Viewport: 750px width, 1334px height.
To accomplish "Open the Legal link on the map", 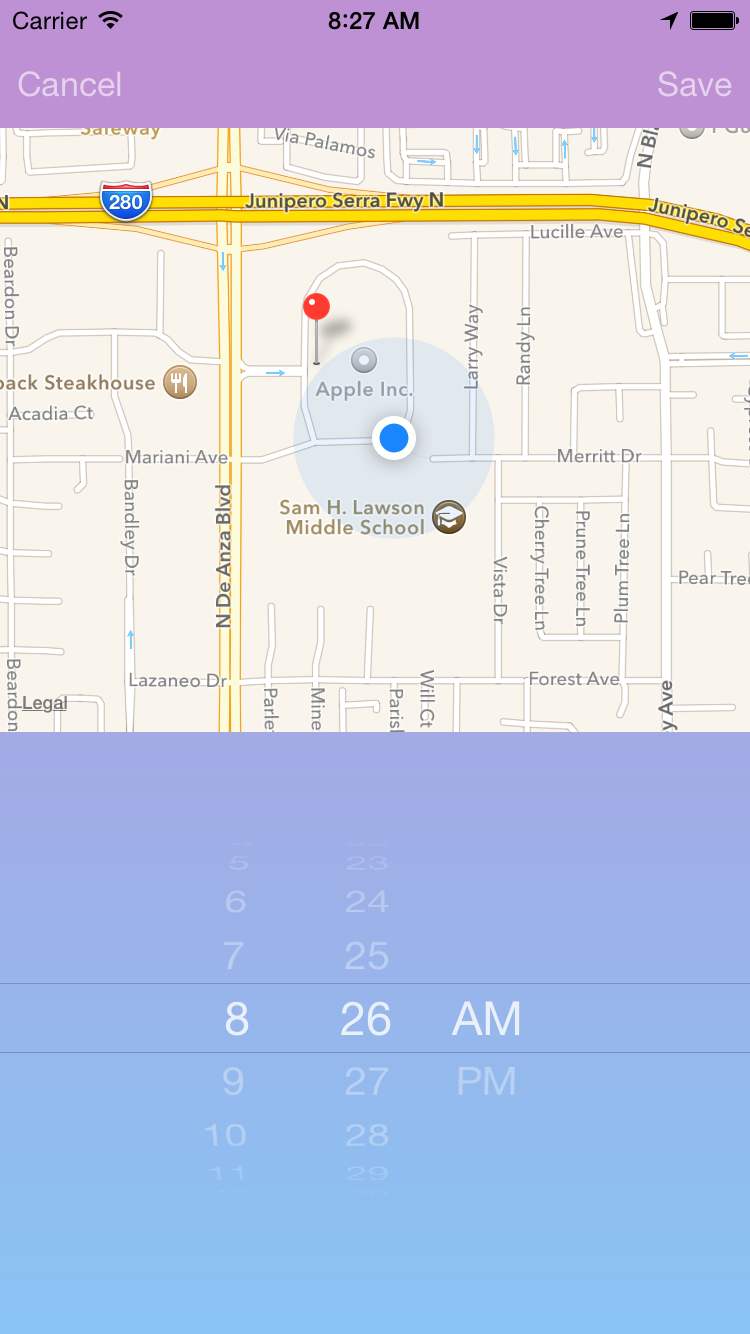I will point(45,703).
